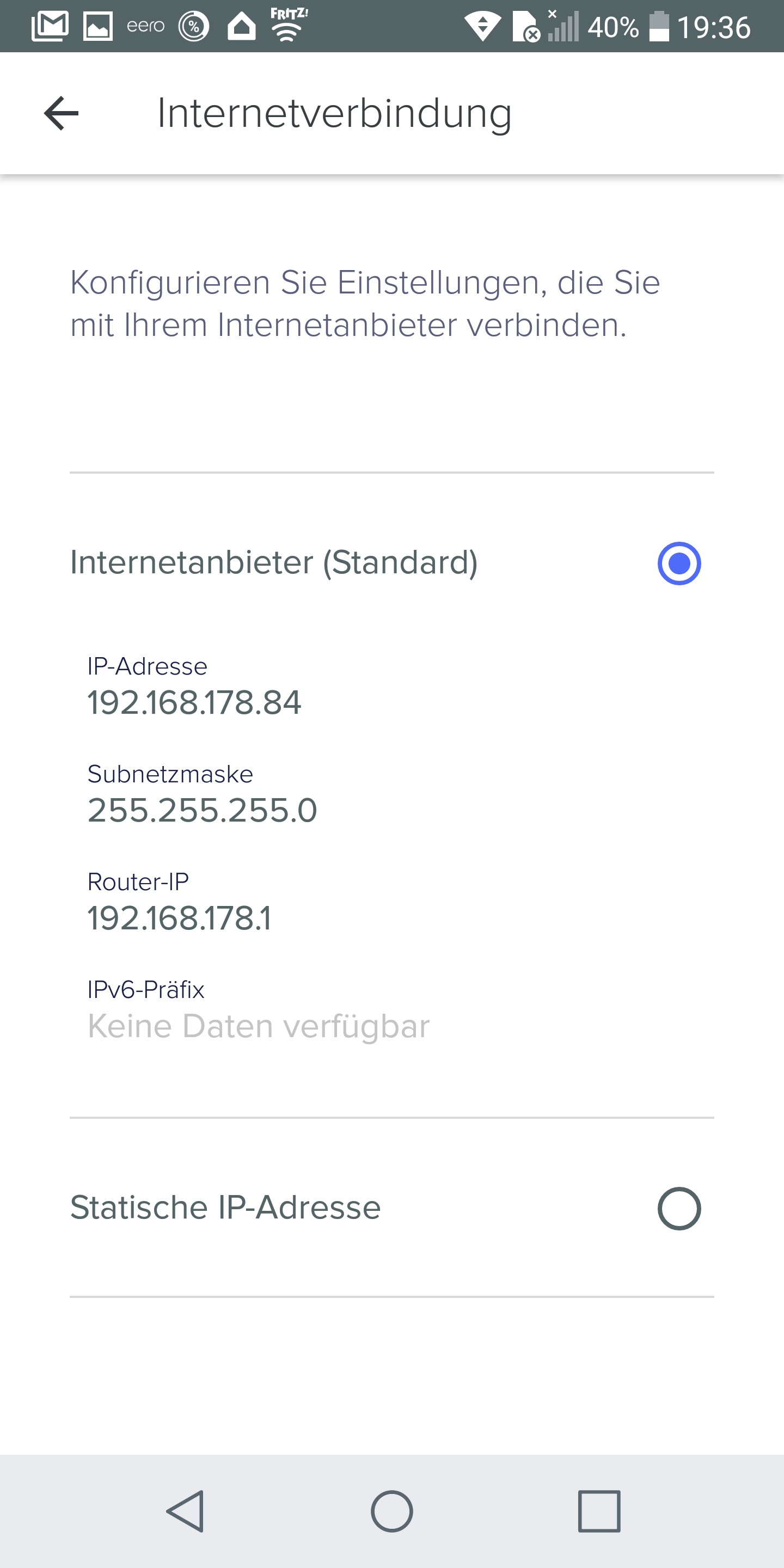The height and width of the screenshot is (1568, 784).
Task: Open recent apps overview
Action: point(599,1511)
